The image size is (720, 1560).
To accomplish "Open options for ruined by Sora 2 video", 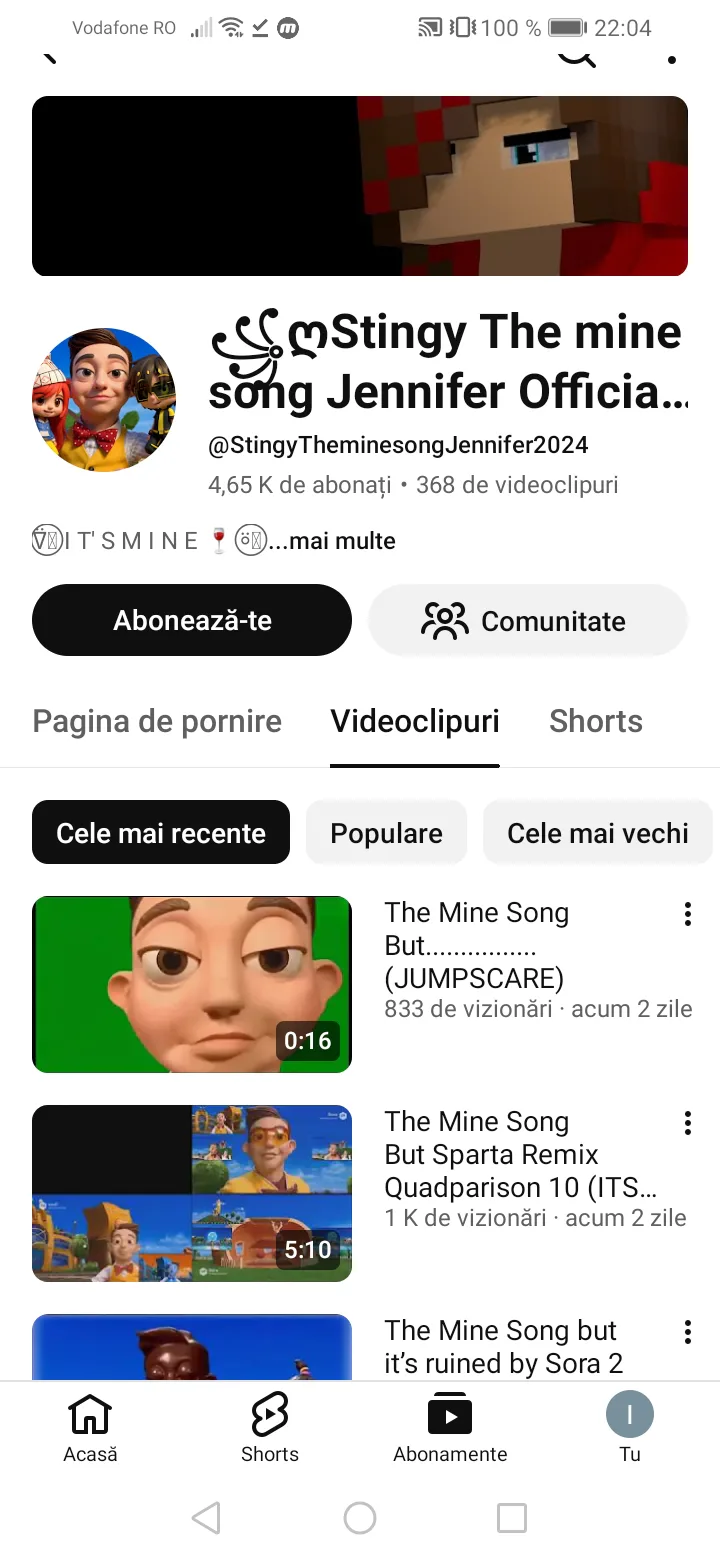I will [x=688, y=1332].
